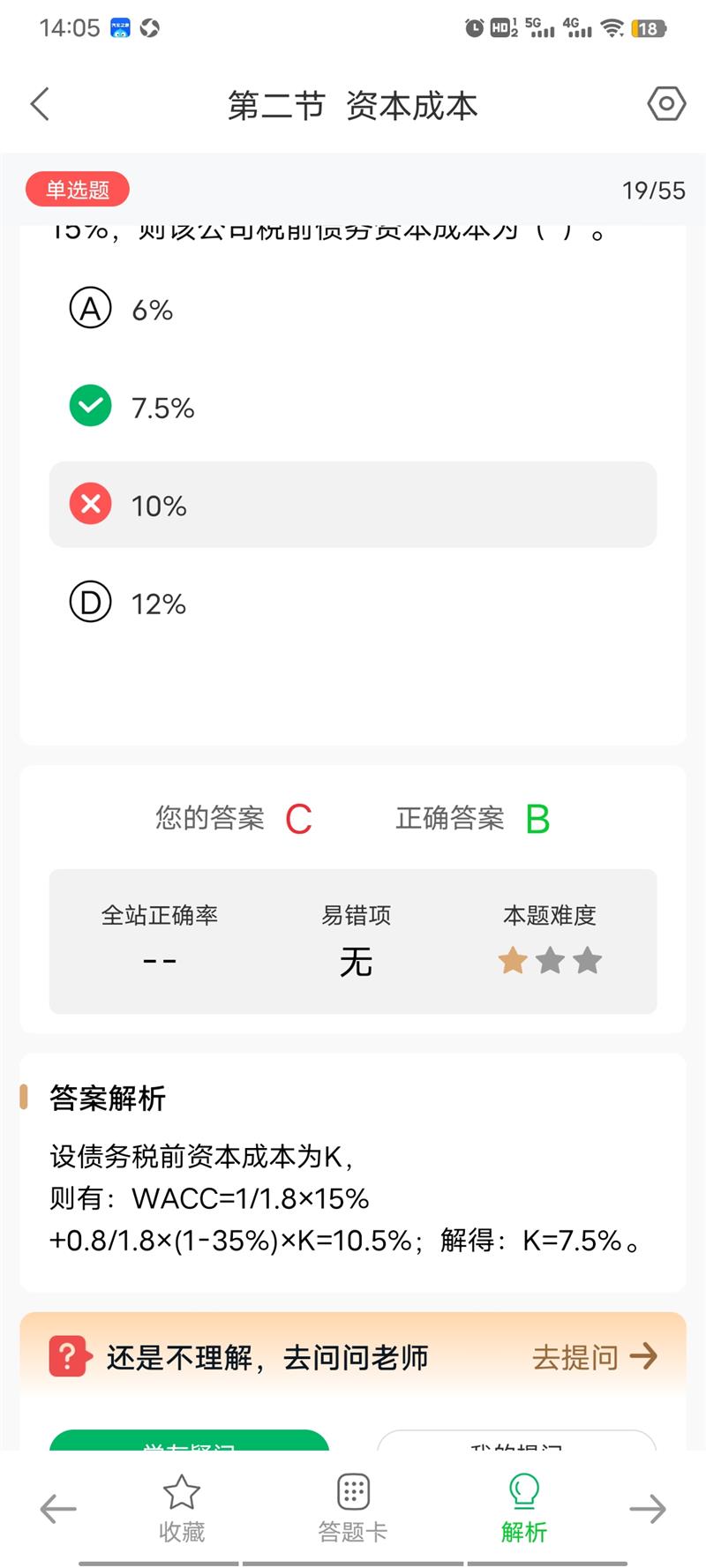The image size is (706, 1568).
Task: Select the 7.5% answer option
Action: 353,407
